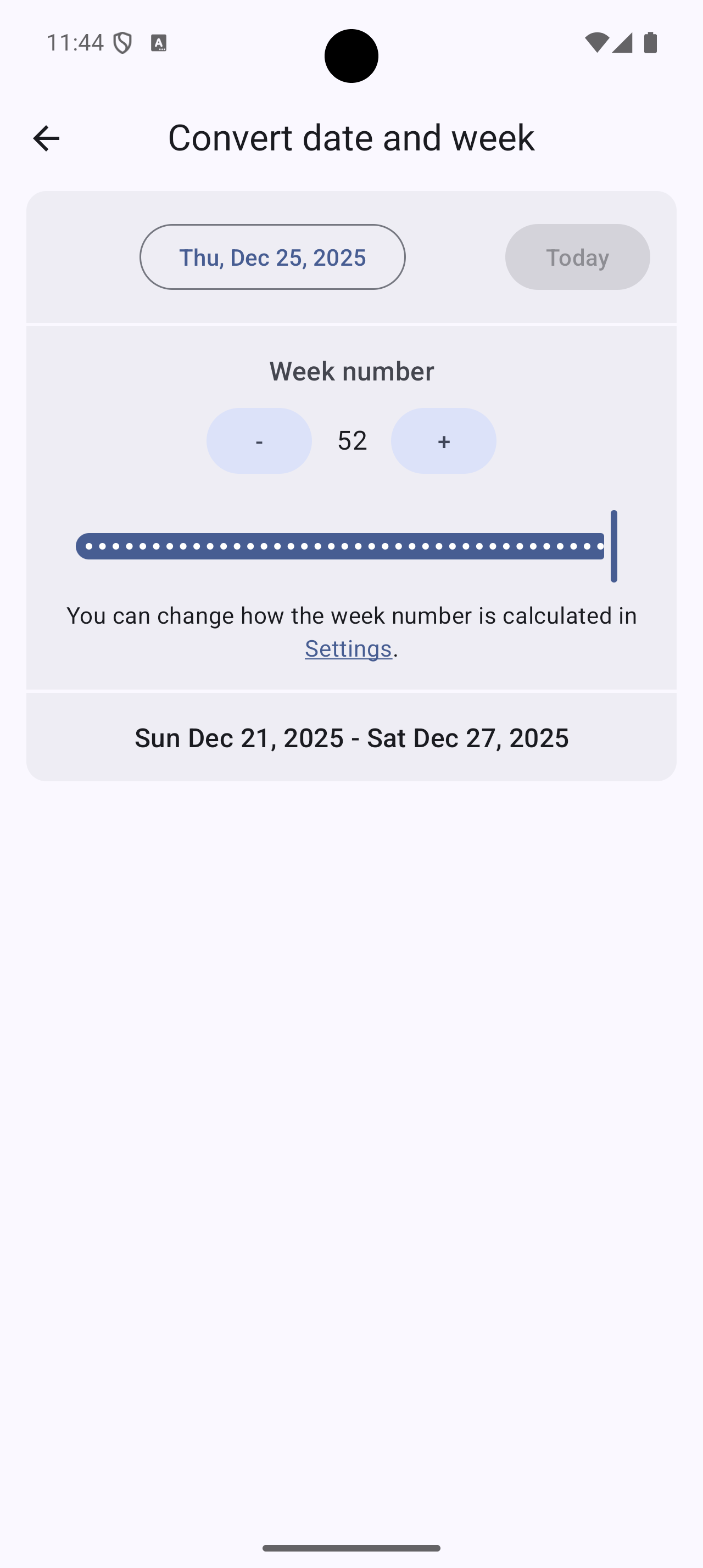
Task: Open the date picker showing Thu, Dec 25, 2025
Action: [x=272, y=257]
